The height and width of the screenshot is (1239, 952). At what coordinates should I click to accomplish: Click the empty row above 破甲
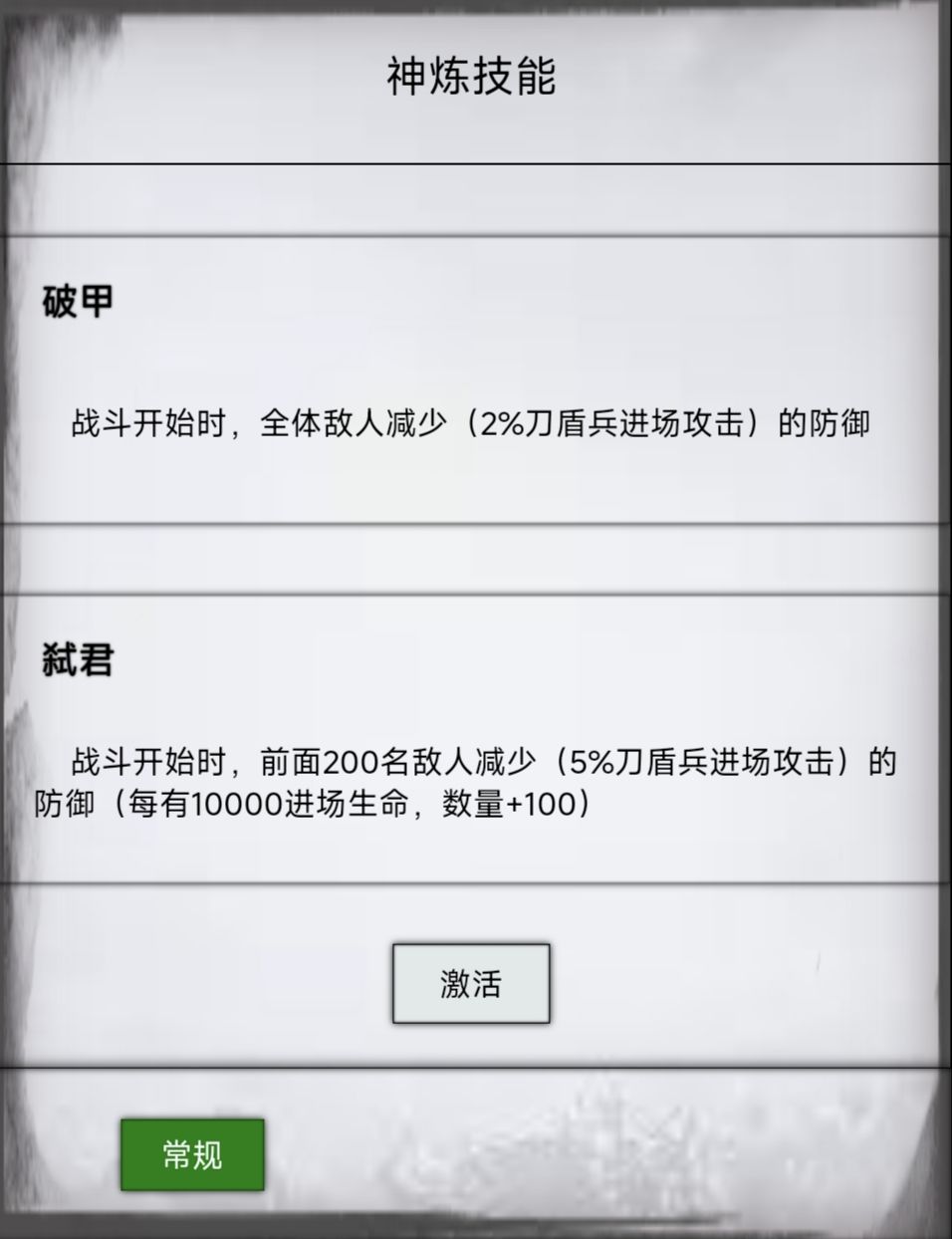point(476,199)
